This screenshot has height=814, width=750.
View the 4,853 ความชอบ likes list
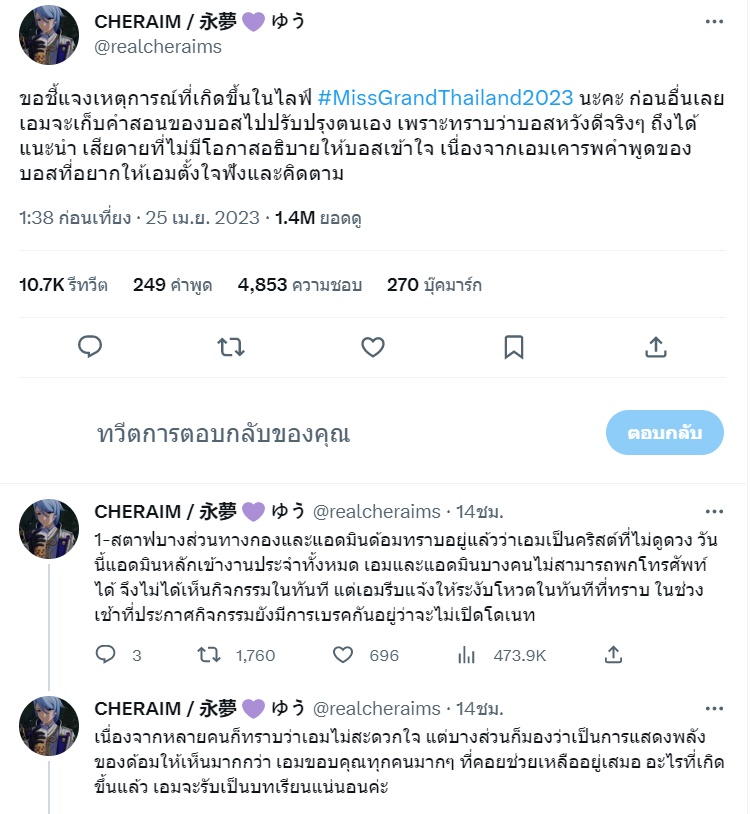299,285
